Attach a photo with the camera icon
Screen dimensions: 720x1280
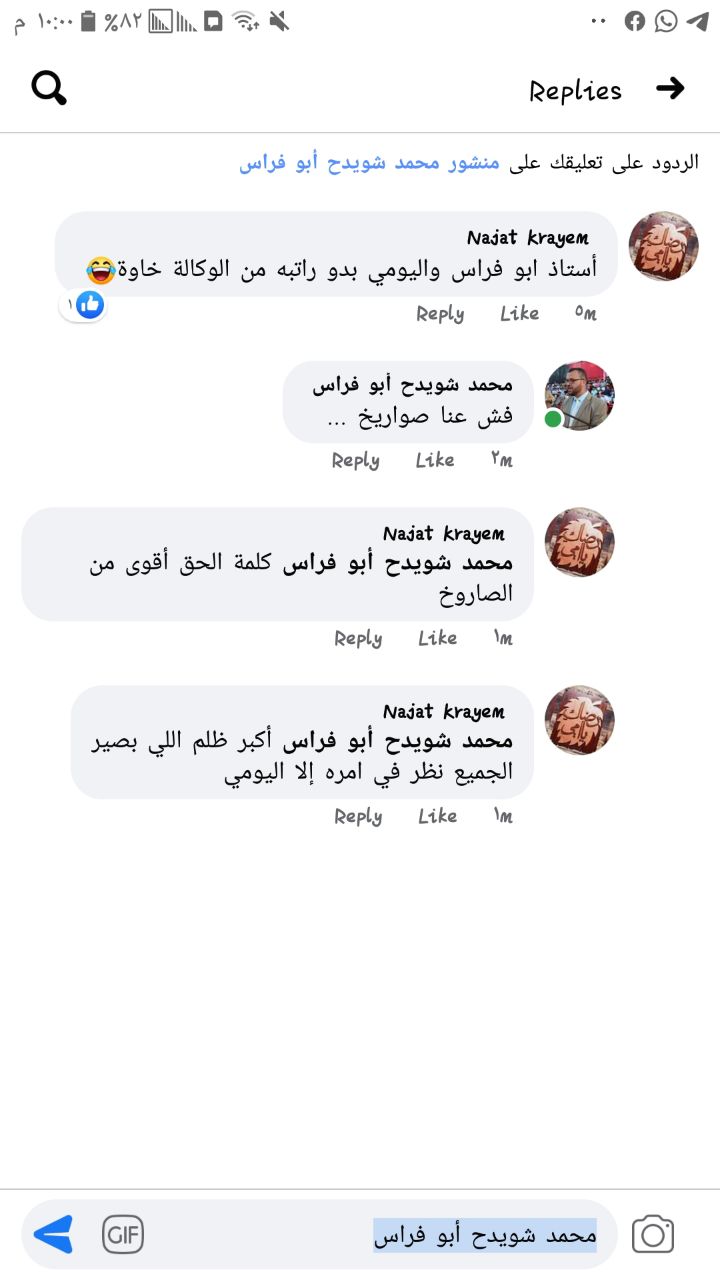pos(653,1235)
